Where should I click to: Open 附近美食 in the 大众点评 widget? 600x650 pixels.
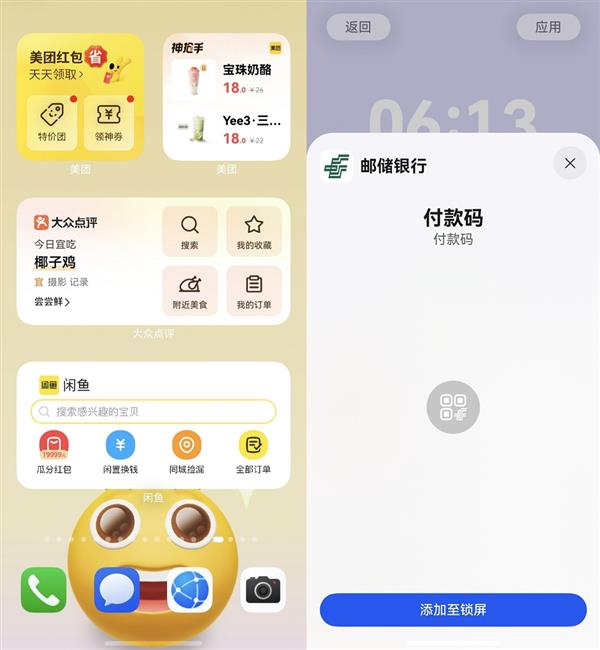(190, 291)
